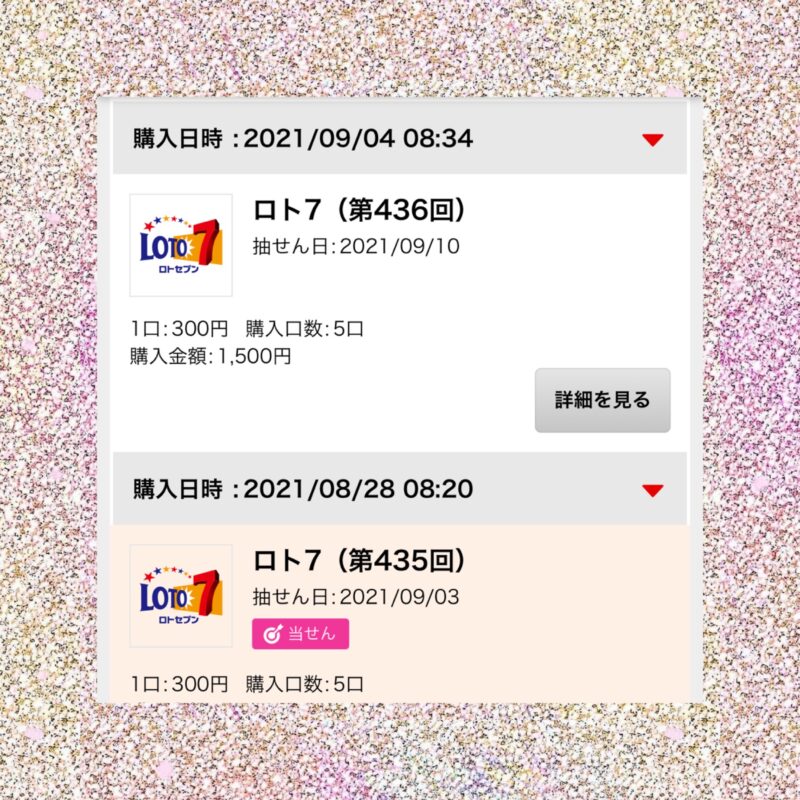Open details for Loto 7 第436回
Screen dimensions: 800x800
602,400
